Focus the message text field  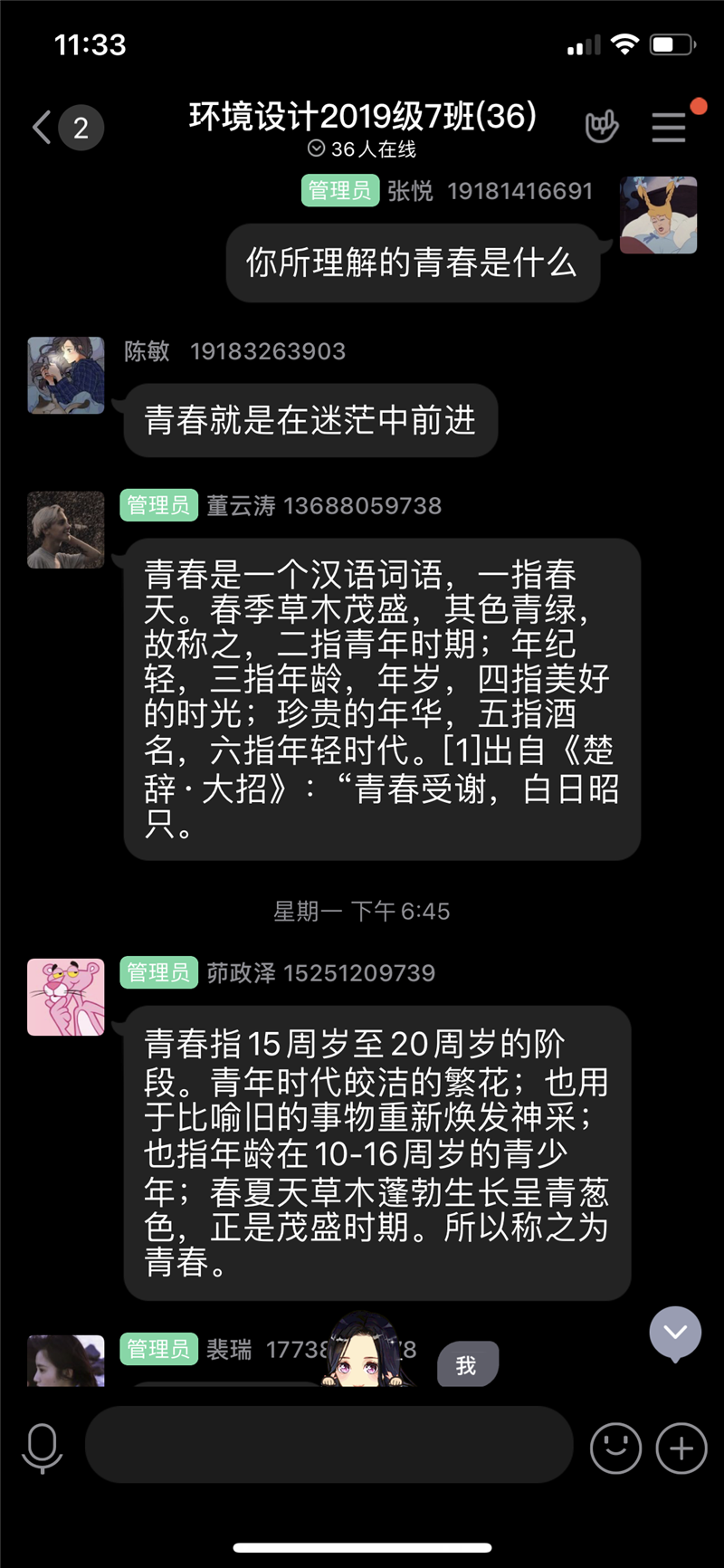(329, 1445)
